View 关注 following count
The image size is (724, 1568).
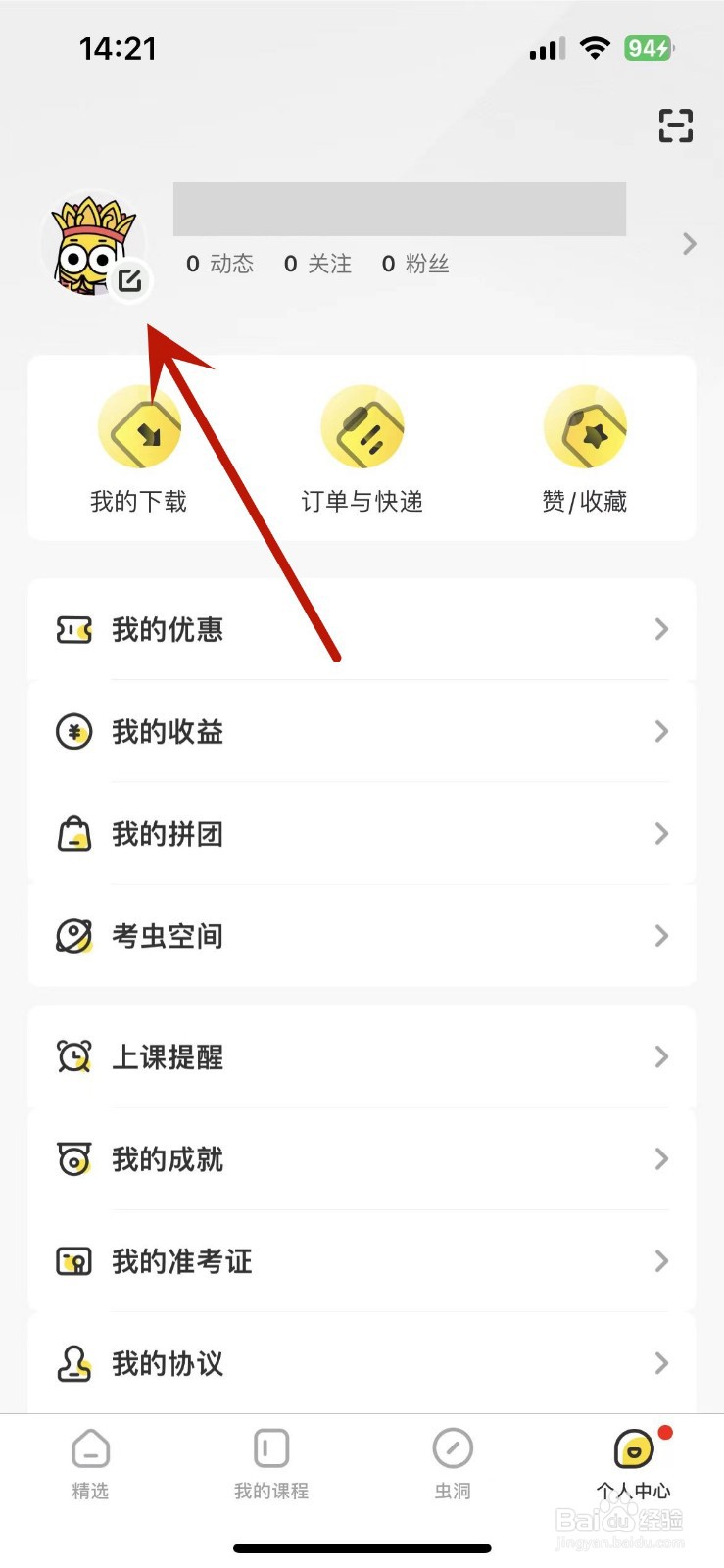coord(316,263)
